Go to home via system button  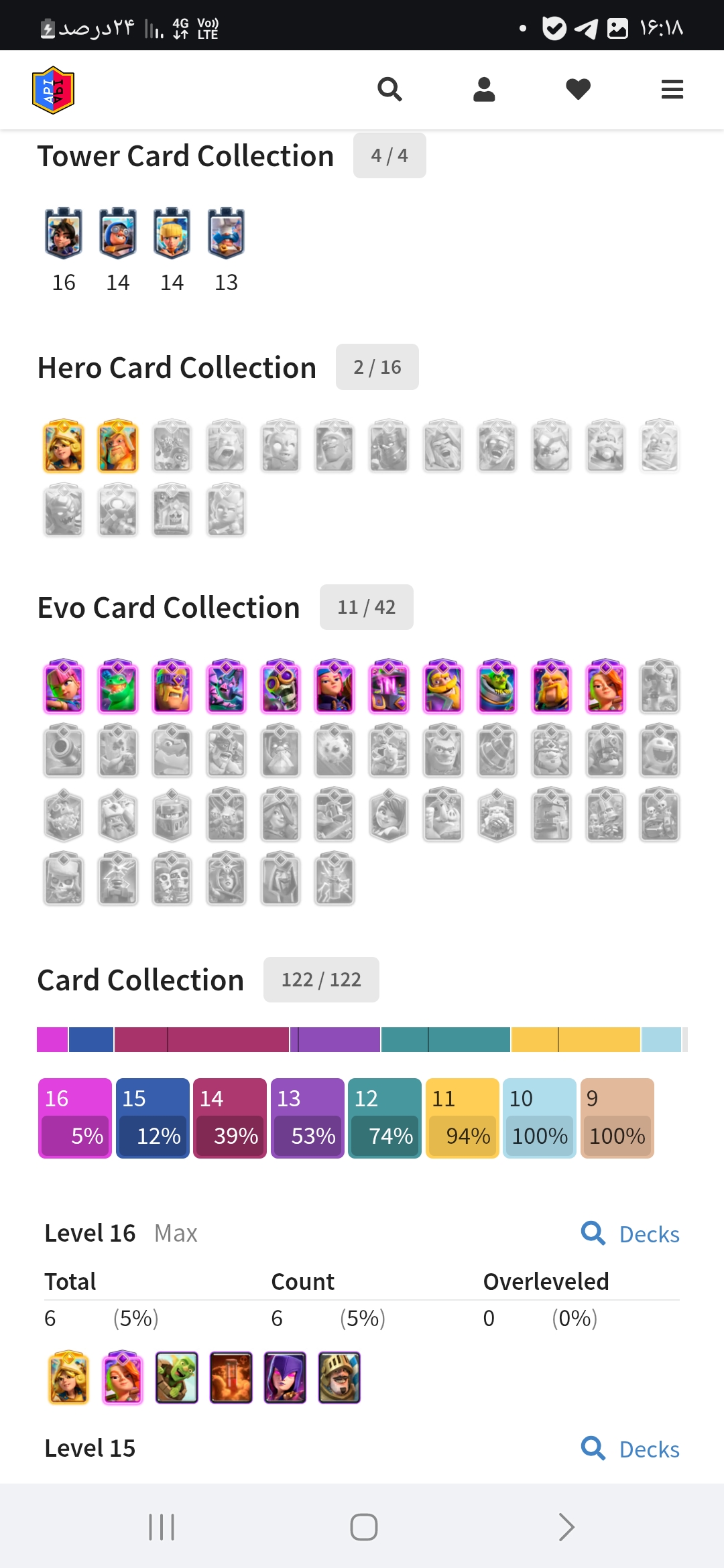[x=363, y=1527]
